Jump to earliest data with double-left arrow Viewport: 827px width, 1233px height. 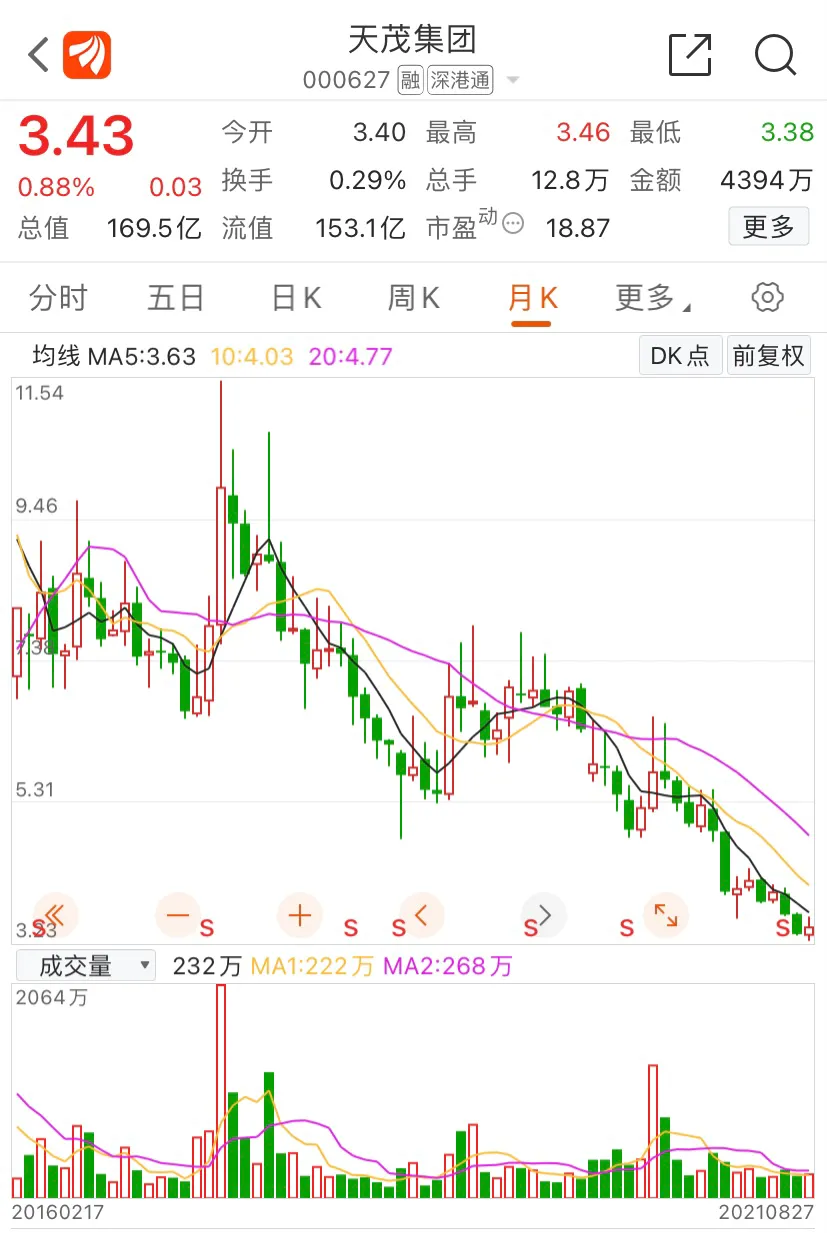click(55, 914)
